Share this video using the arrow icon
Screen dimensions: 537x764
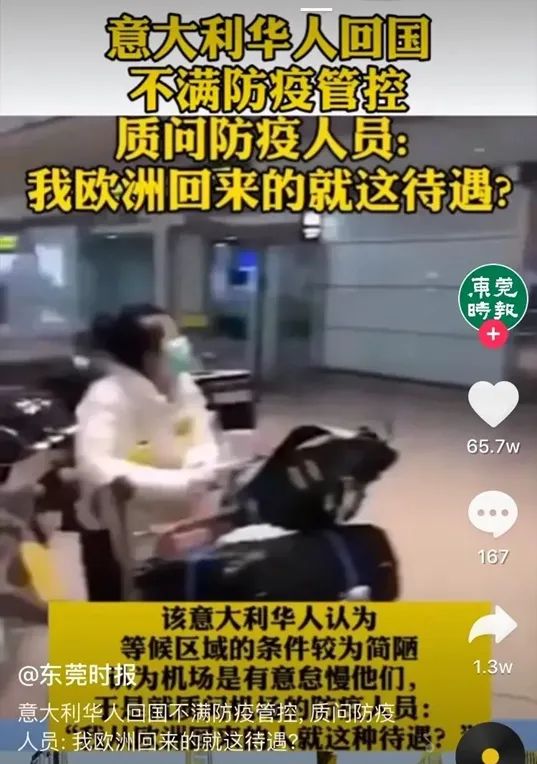tap(492, 627)
